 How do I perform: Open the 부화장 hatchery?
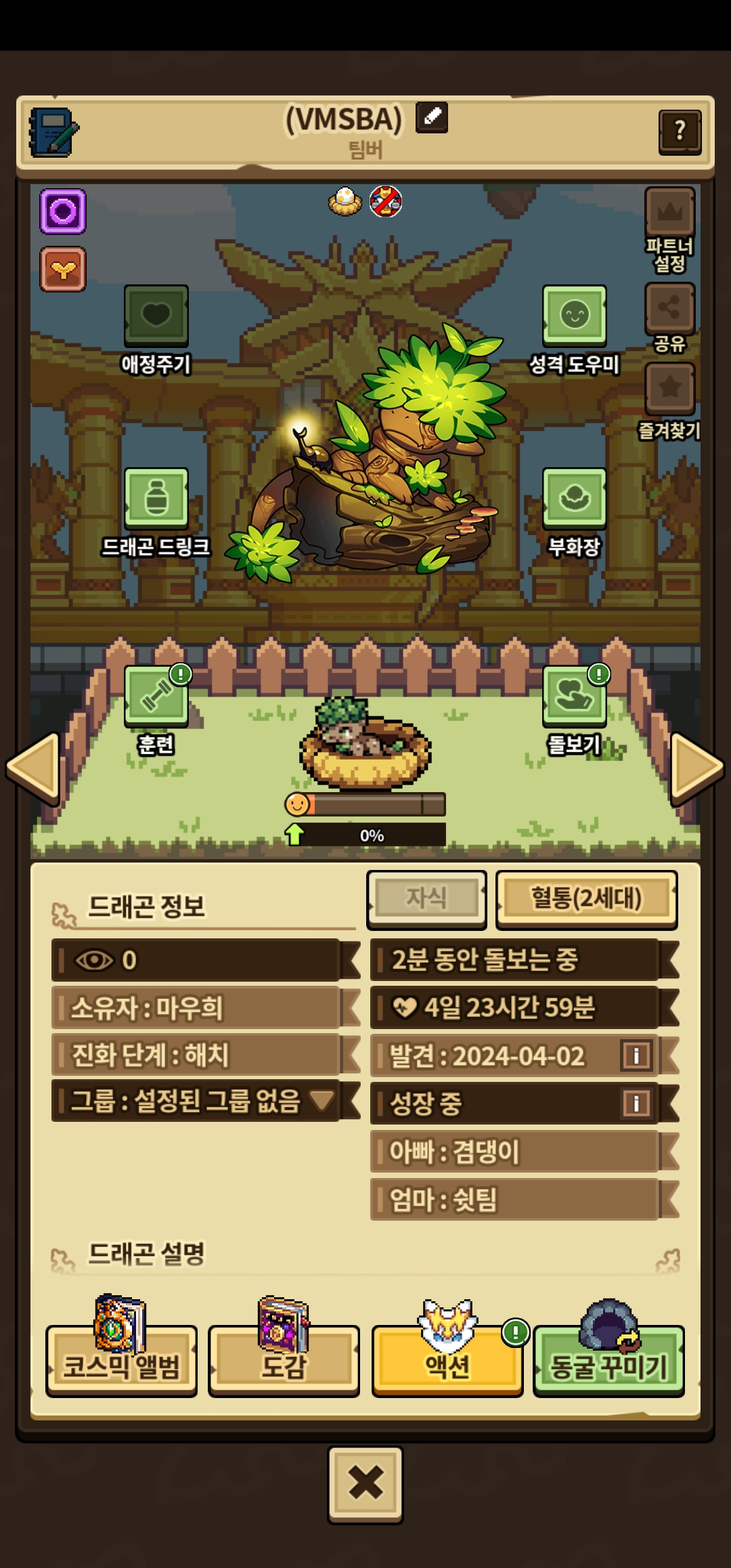[574, 499]
